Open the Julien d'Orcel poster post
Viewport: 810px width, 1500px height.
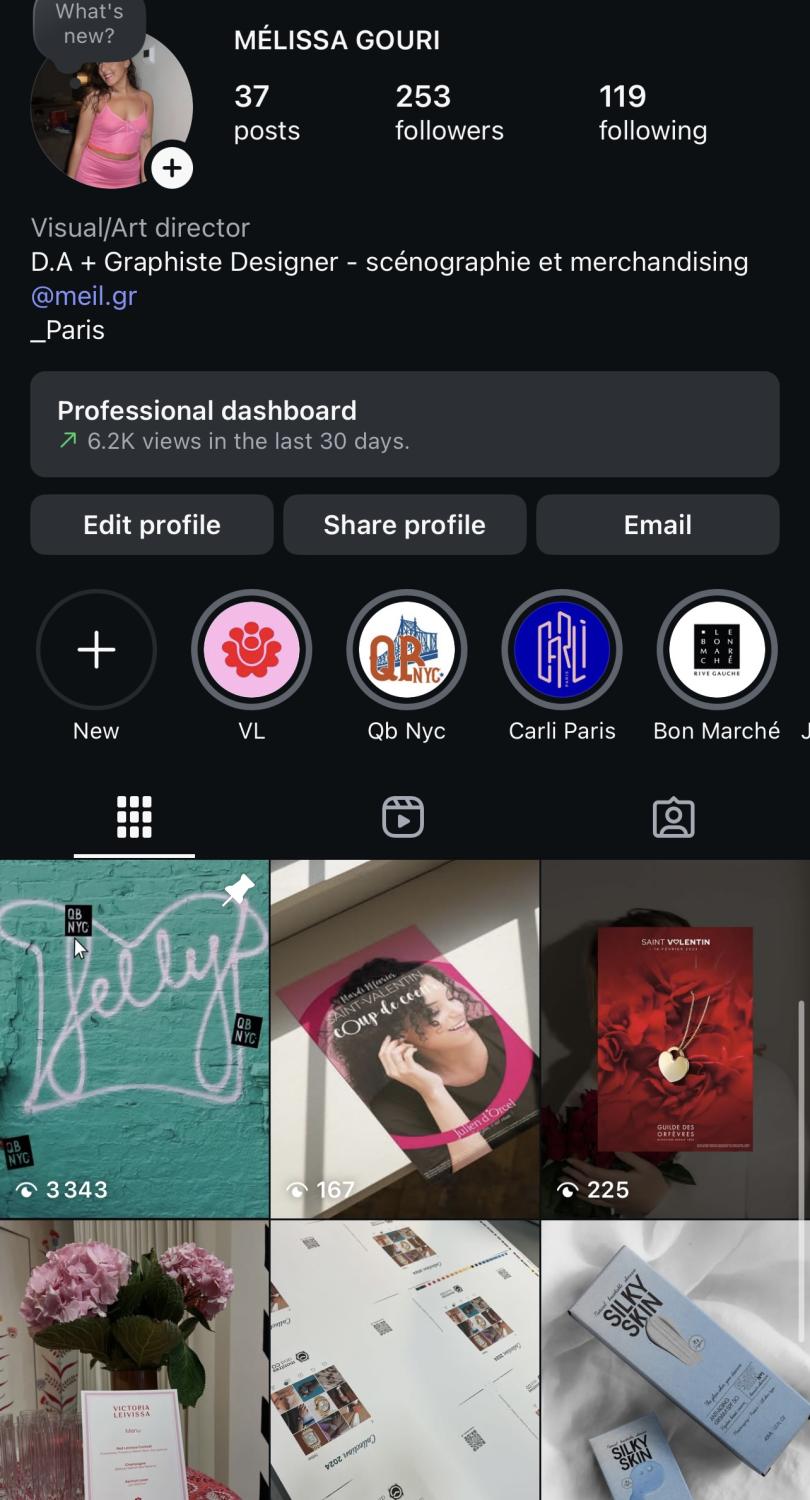pos(404,1040)
